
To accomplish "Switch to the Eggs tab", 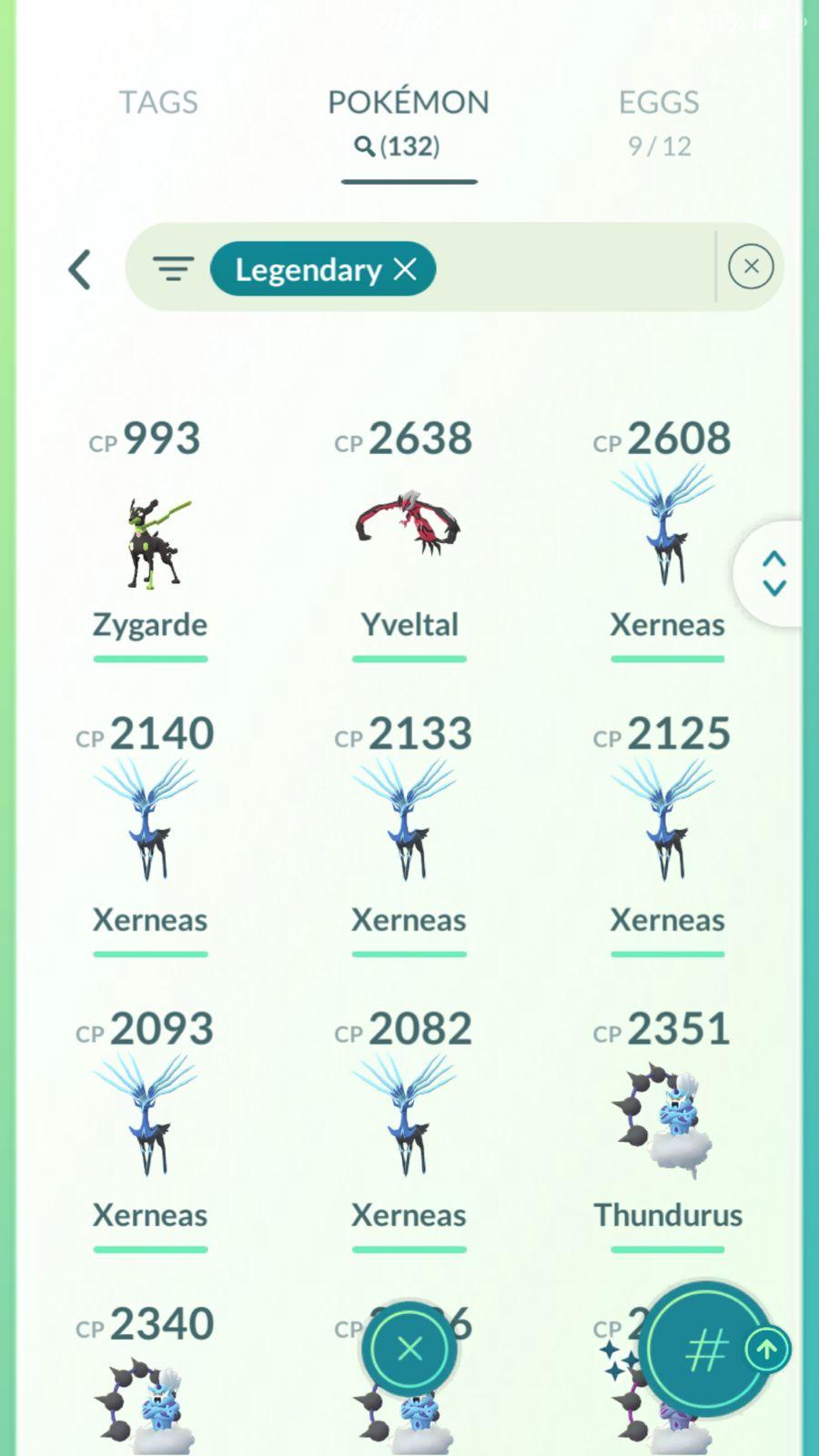I will 659,120.
